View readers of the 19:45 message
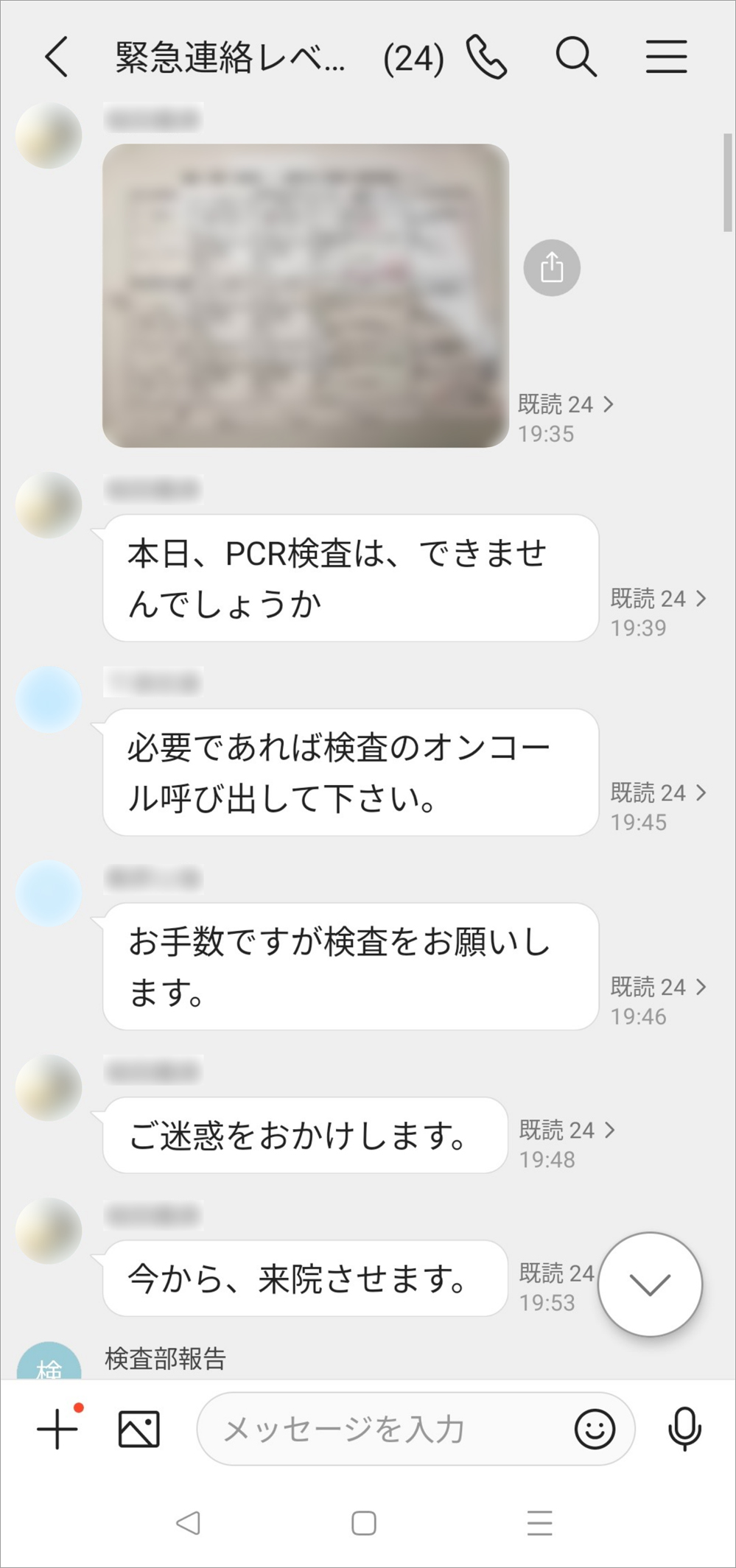This screenshot has width=736, height=1568. [x=657, y=793]
